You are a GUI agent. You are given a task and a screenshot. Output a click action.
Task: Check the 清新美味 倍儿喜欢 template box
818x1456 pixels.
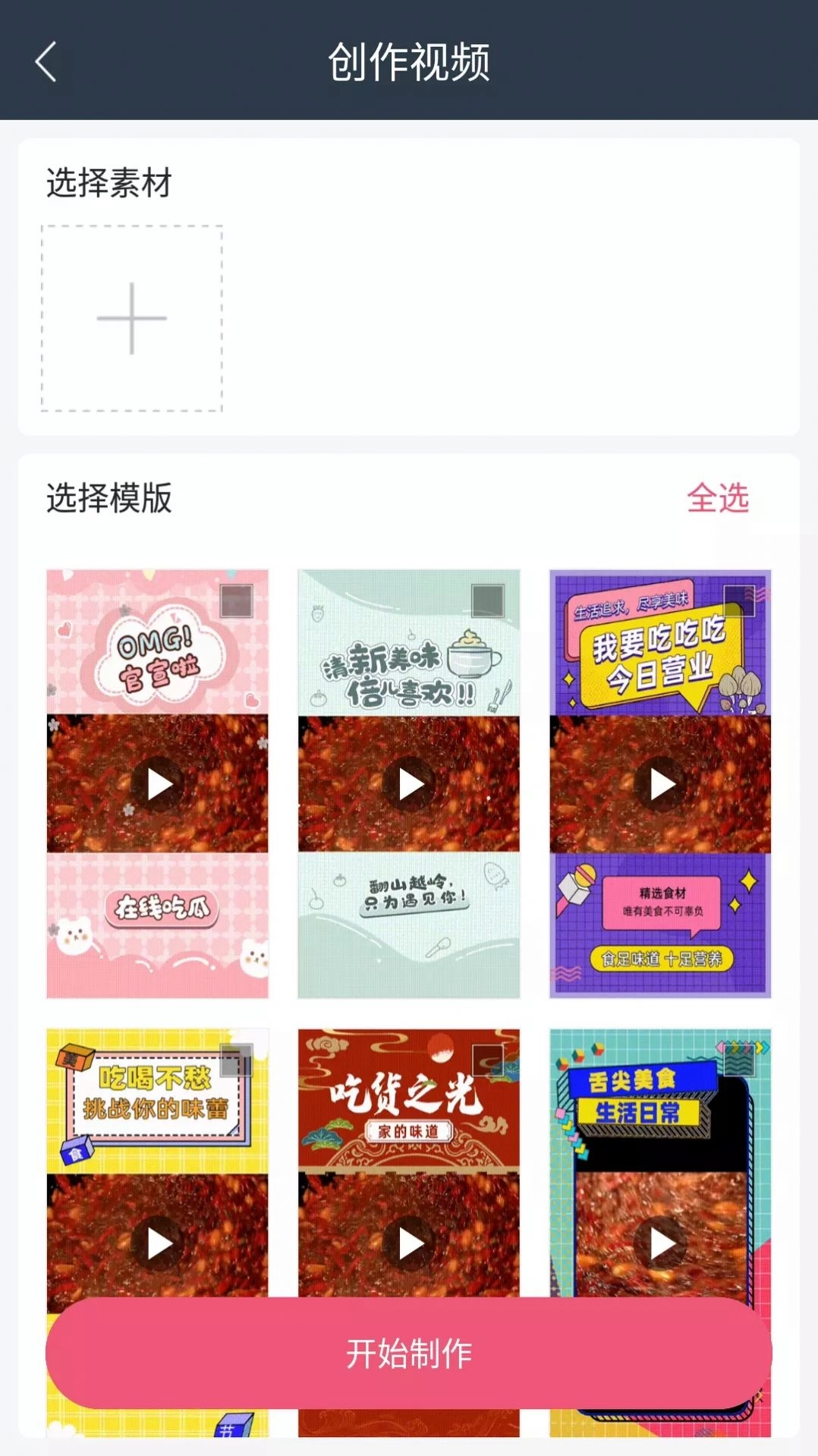488,601
